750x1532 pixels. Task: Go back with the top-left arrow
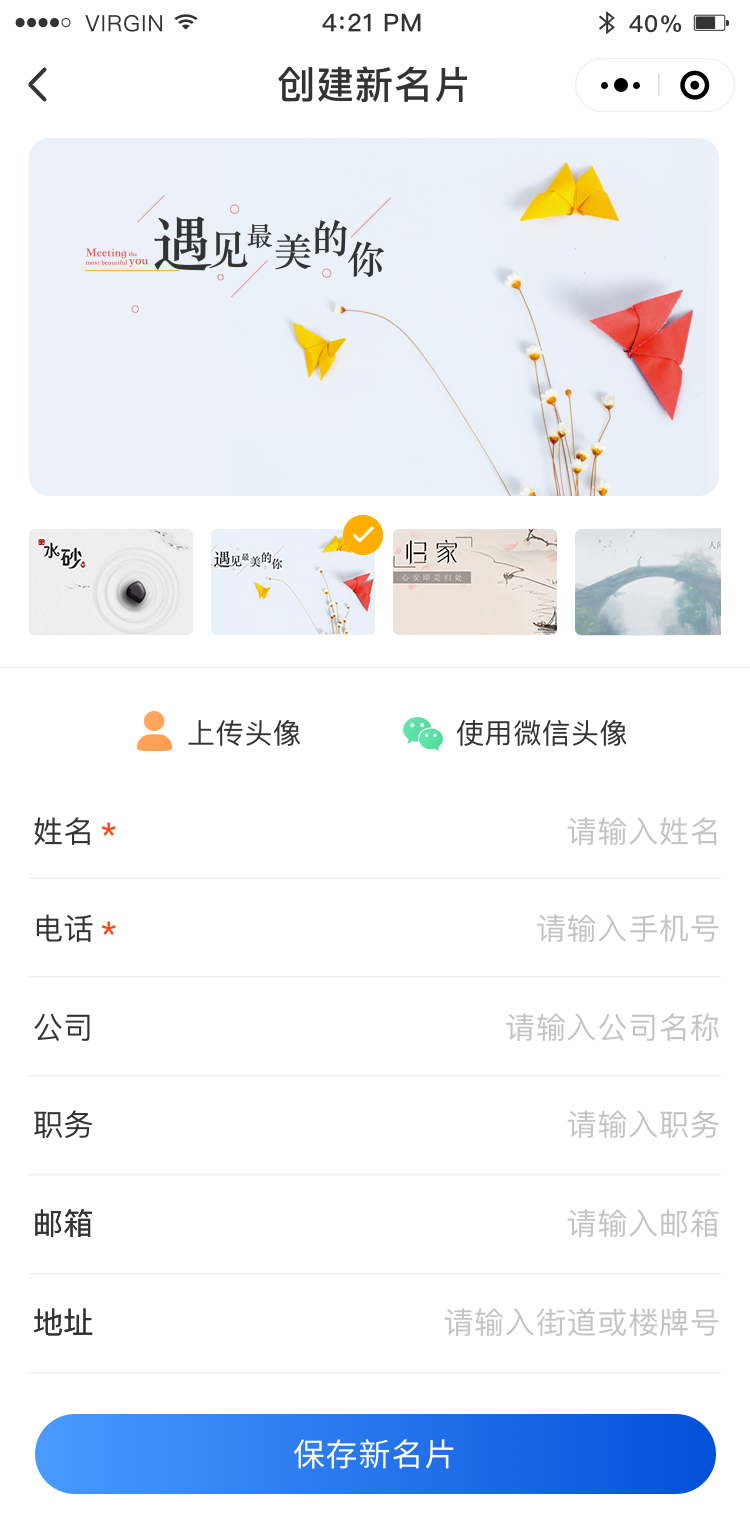(38, 85)
